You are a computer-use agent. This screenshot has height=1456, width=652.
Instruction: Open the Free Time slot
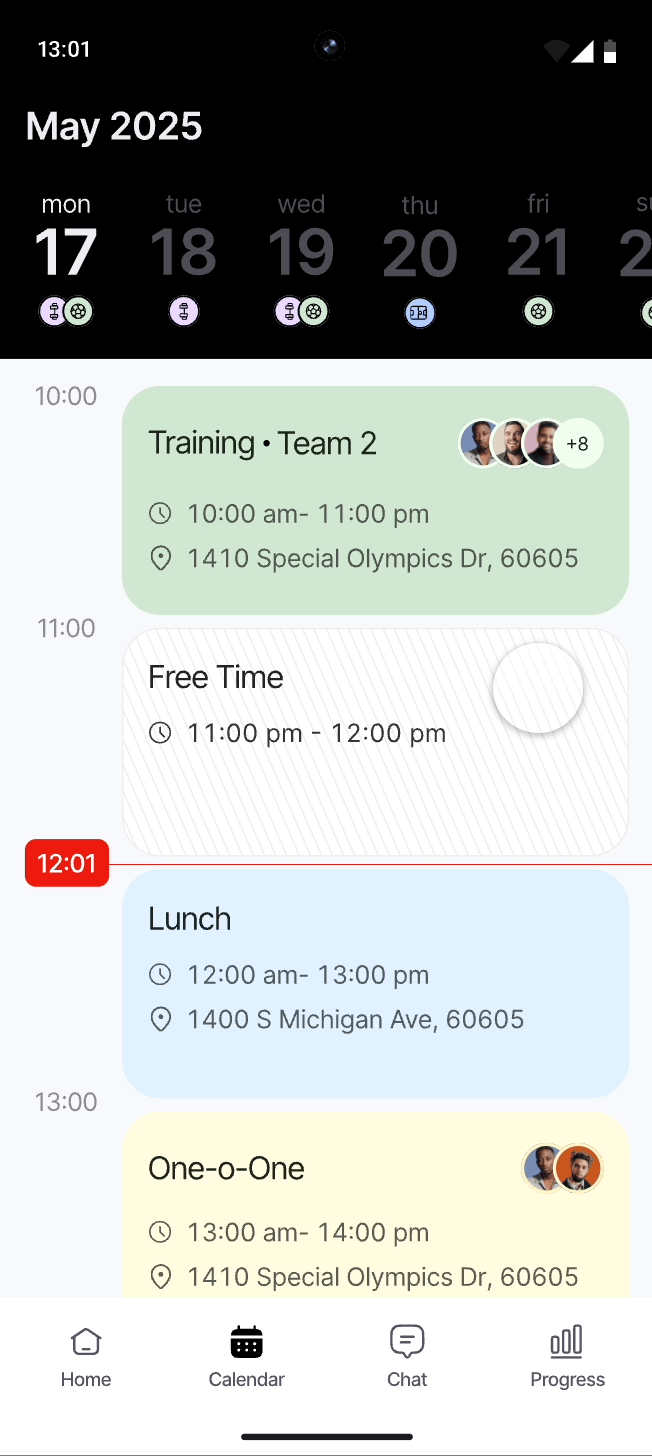point(375,742)
